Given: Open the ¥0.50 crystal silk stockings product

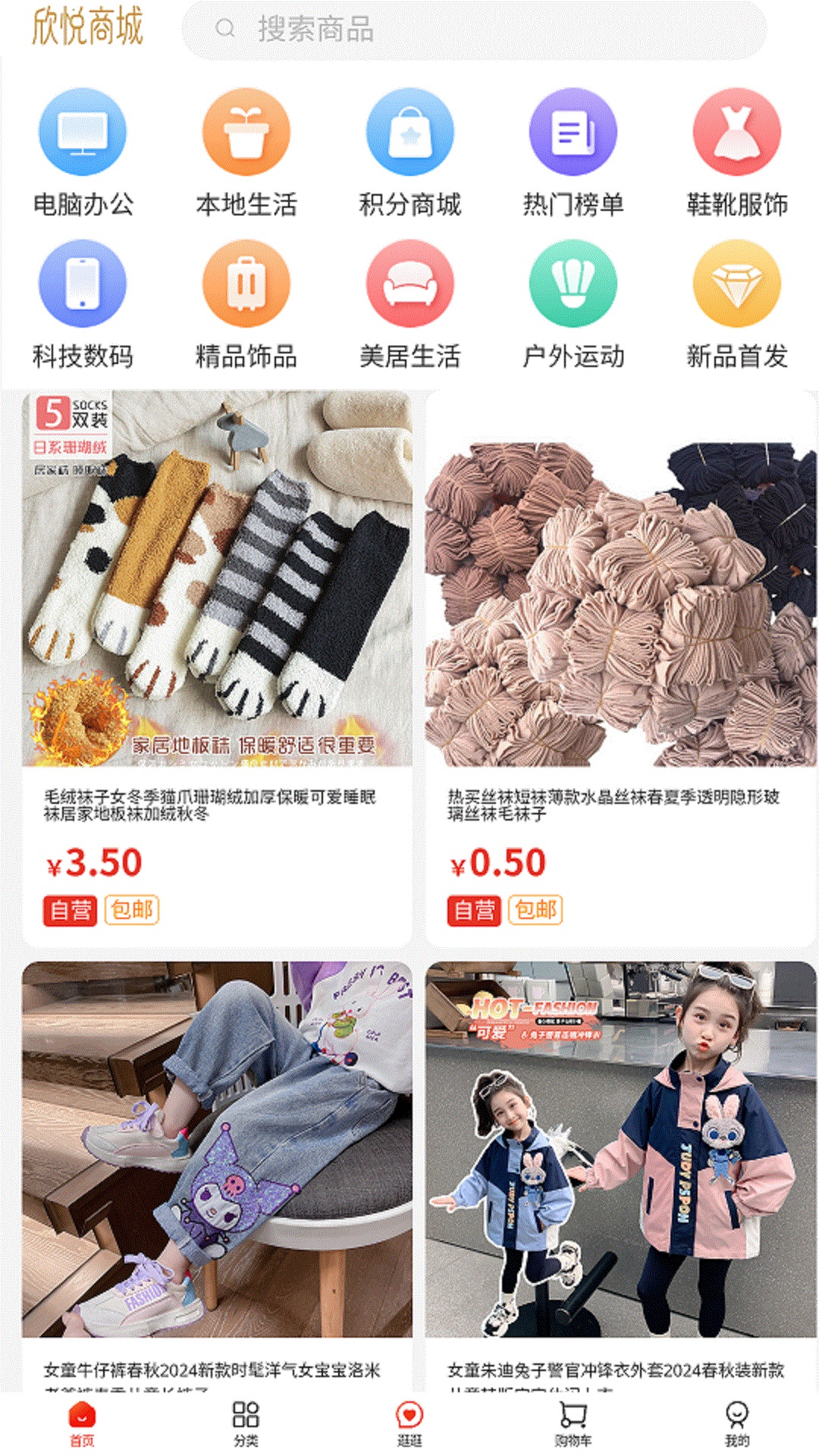Looking at the screenshot, I should [x=620, y=667].
